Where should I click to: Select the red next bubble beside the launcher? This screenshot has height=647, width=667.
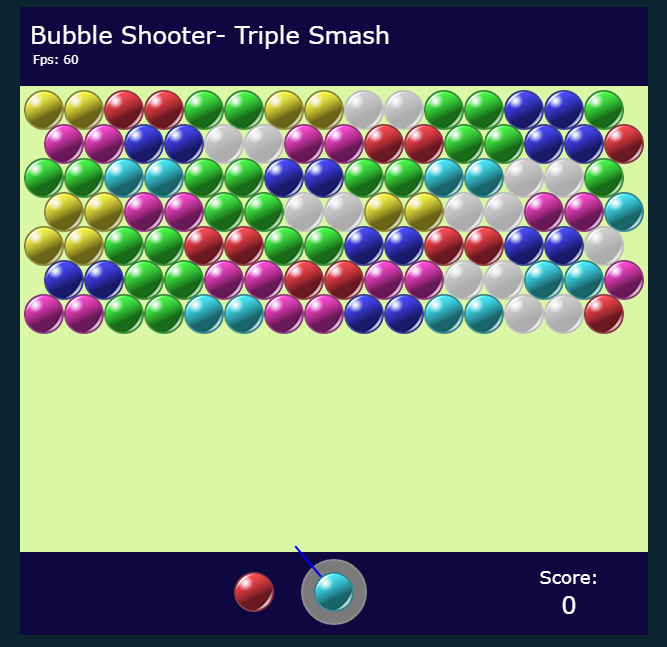pyautogui.click(x=254, y=592)
